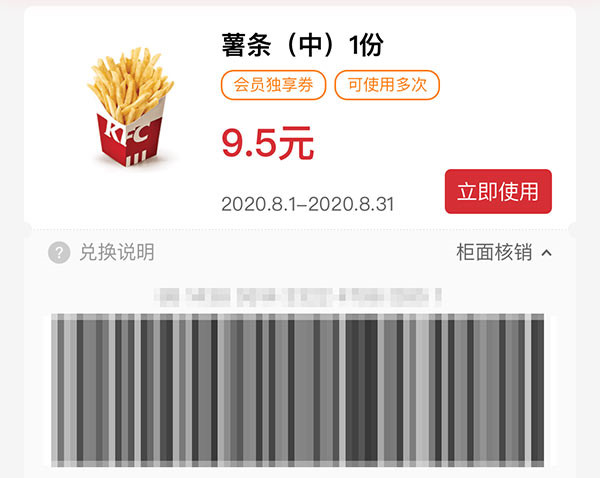Collapse the 柜面核销 section

pyautogui.click(x=504, y=253)
